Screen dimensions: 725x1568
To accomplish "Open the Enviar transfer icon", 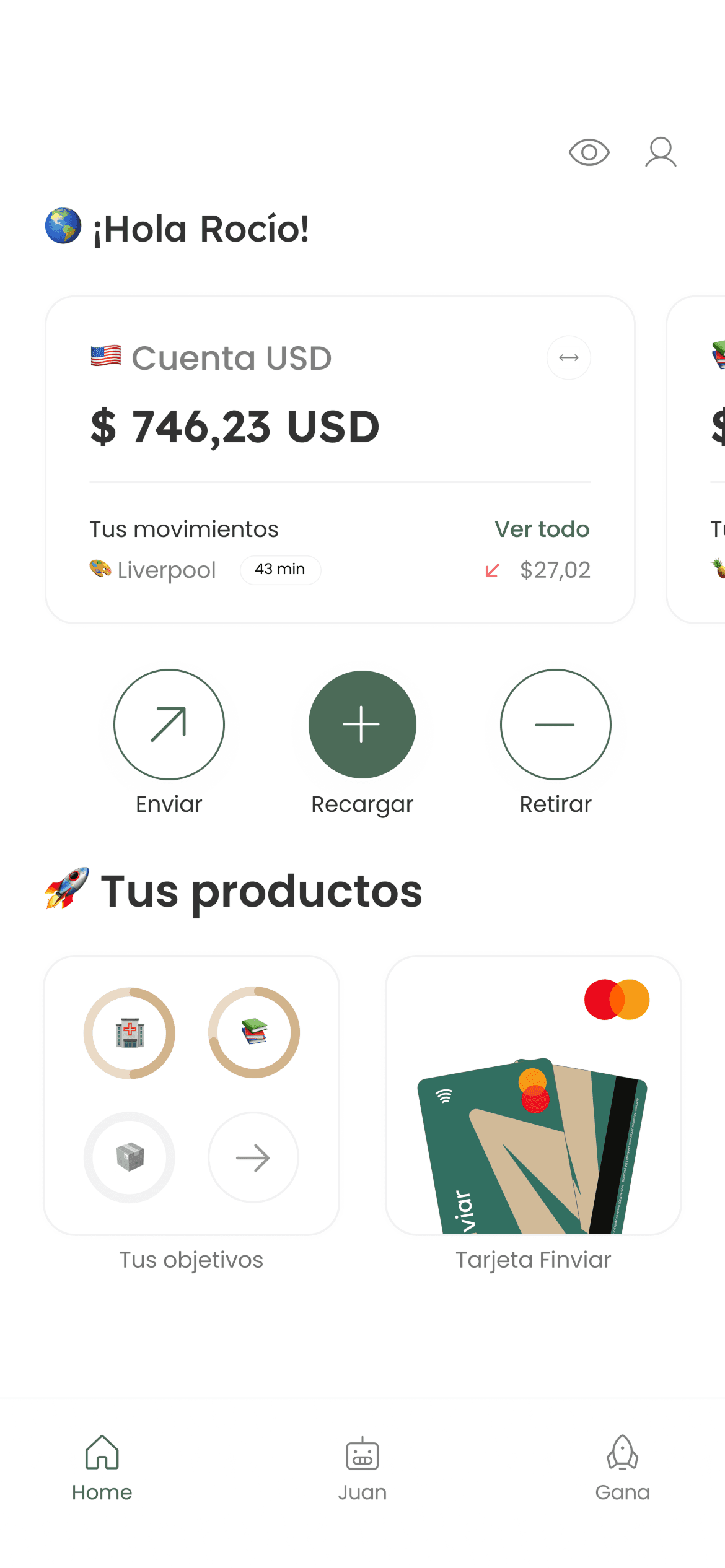I will tap(169, 725).
